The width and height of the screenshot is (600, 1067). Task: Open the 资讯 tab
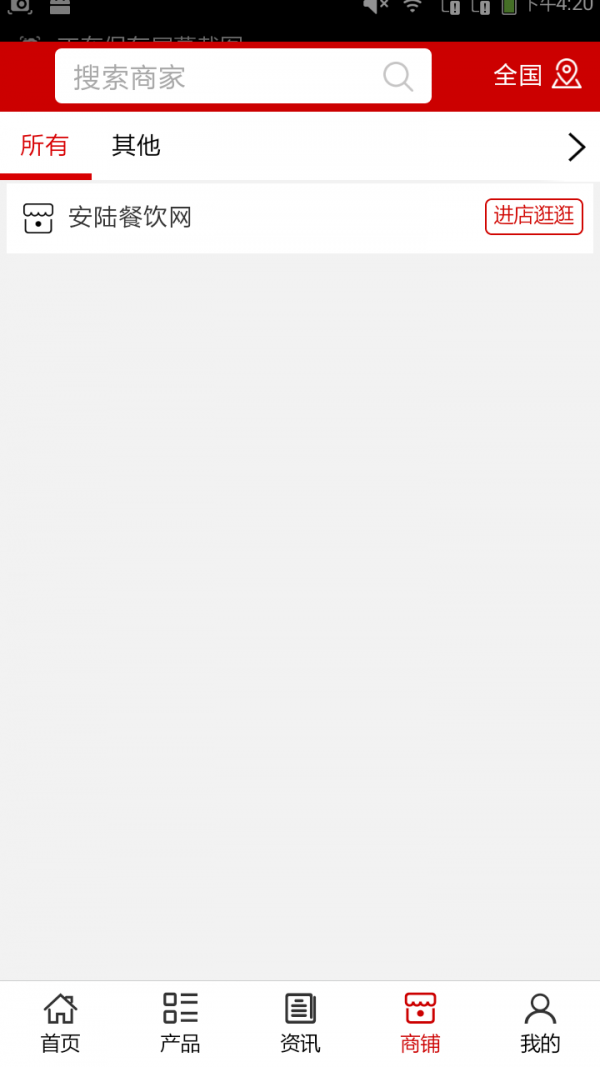[x=300, y=1023]
